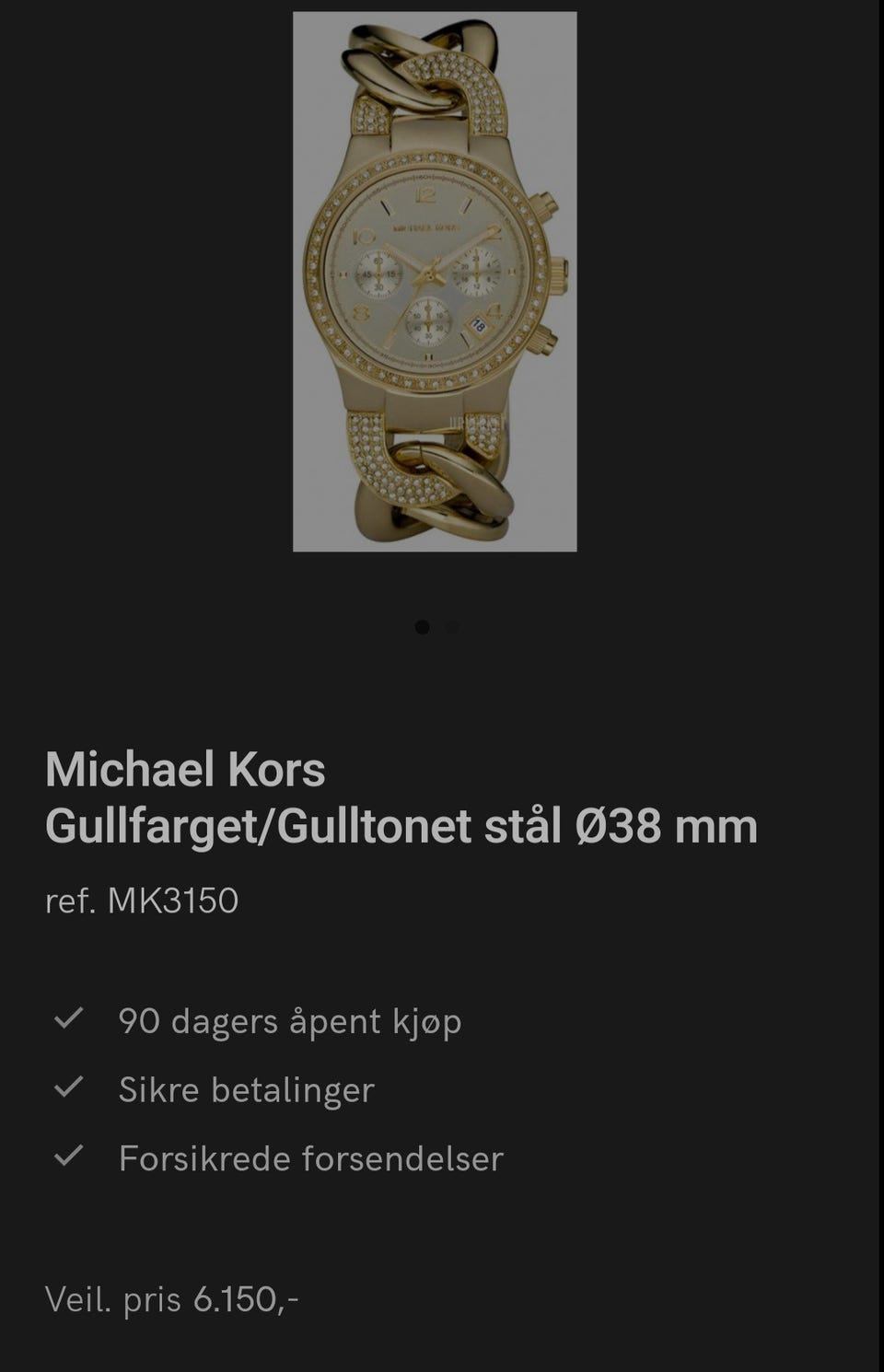Screen dimensions: 884x1372
Task: Enlarge the gold watch product photo
Action: tap(433, 276)
